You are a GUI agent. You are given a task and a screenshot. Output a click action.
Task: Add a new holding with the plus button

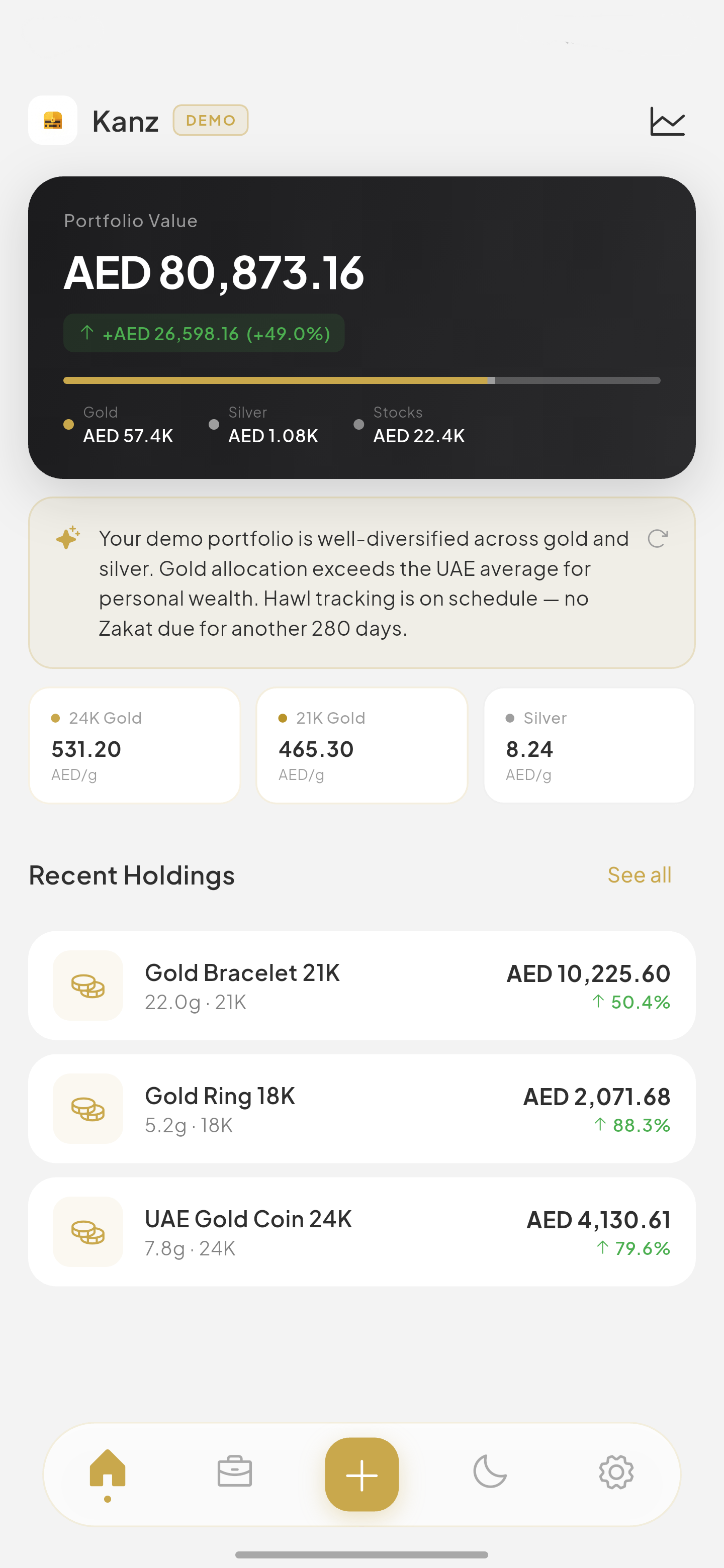click(361, 1474)
